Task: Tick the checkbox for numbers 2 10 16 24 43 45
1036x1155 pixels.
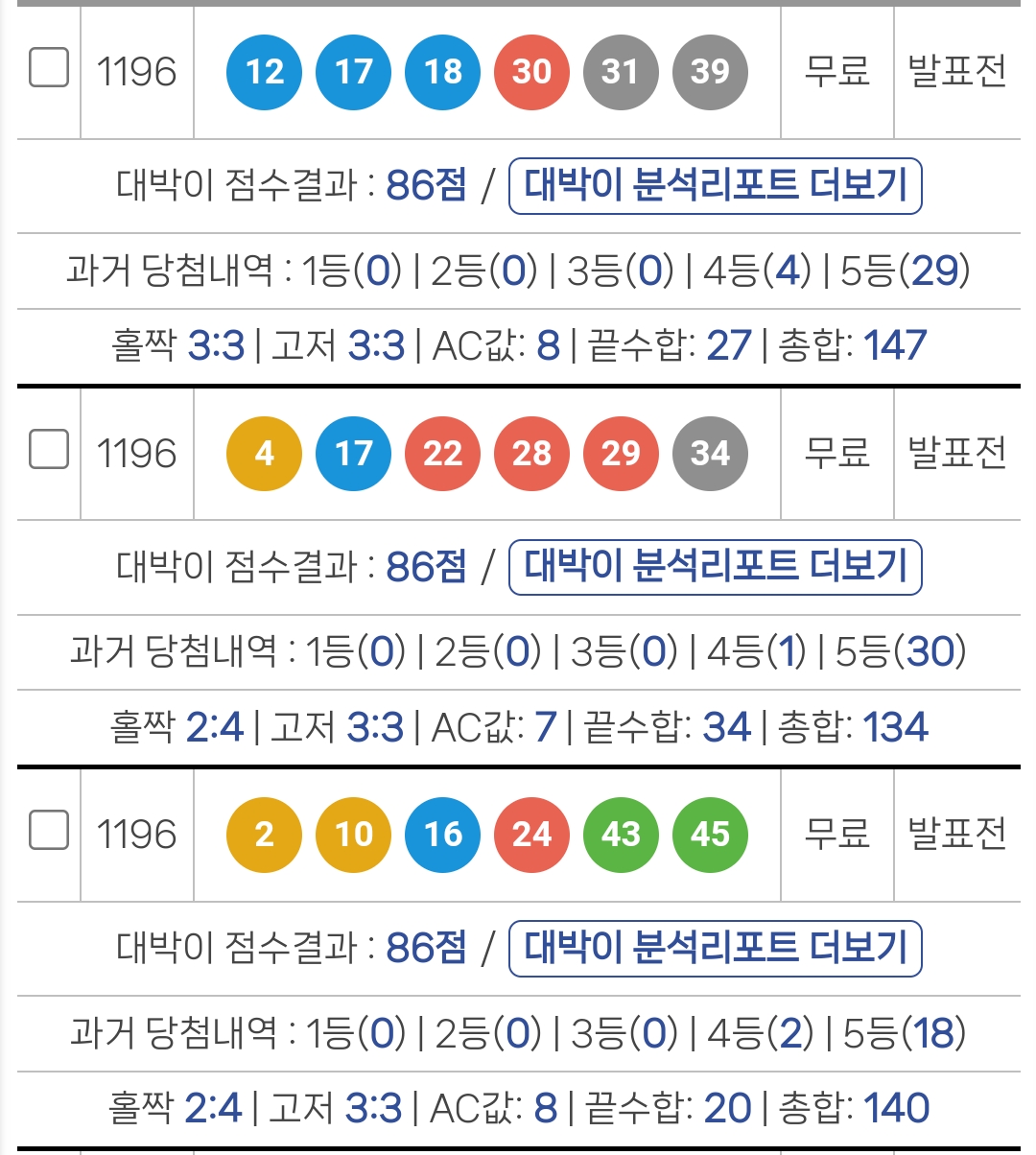Action: pyautogui.click(x=49, y=831)
